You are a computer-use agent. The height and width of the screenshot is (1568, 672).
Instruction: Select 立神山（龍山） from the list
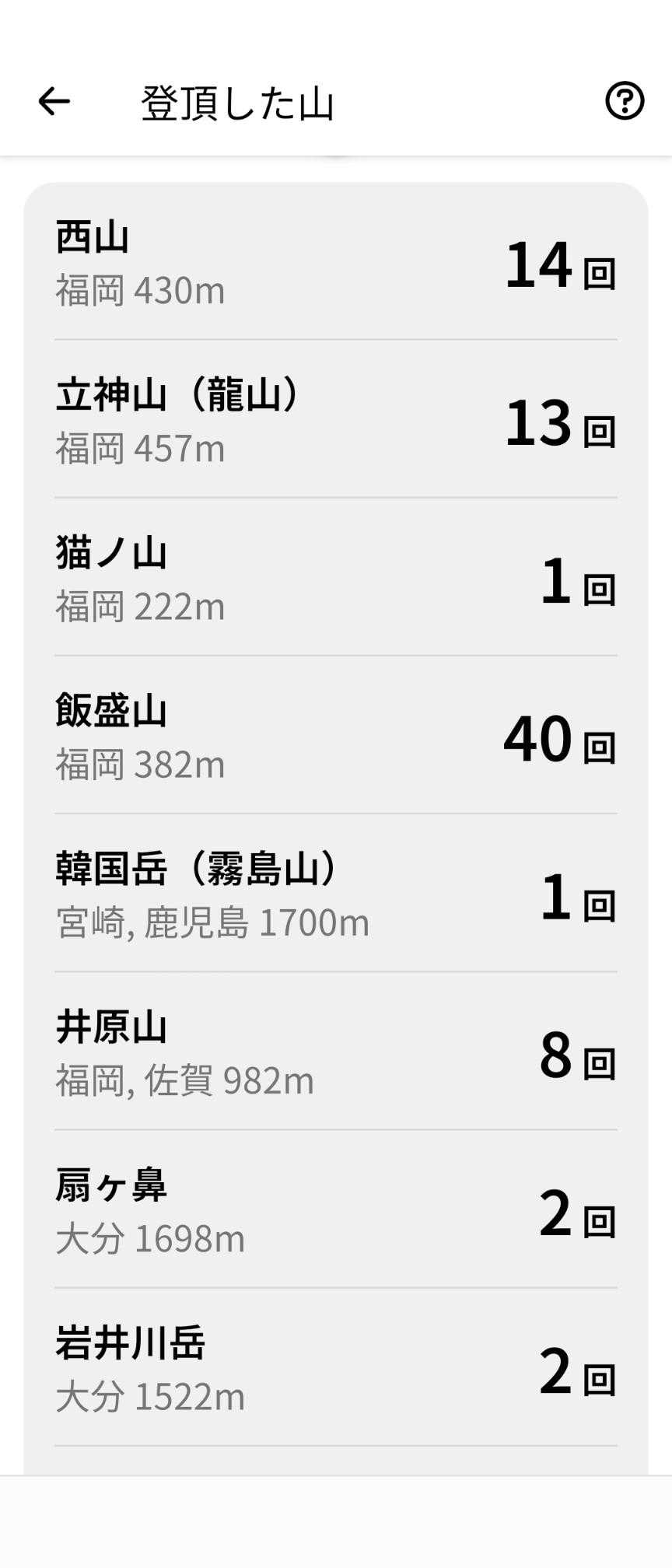[x=336, y=421]
